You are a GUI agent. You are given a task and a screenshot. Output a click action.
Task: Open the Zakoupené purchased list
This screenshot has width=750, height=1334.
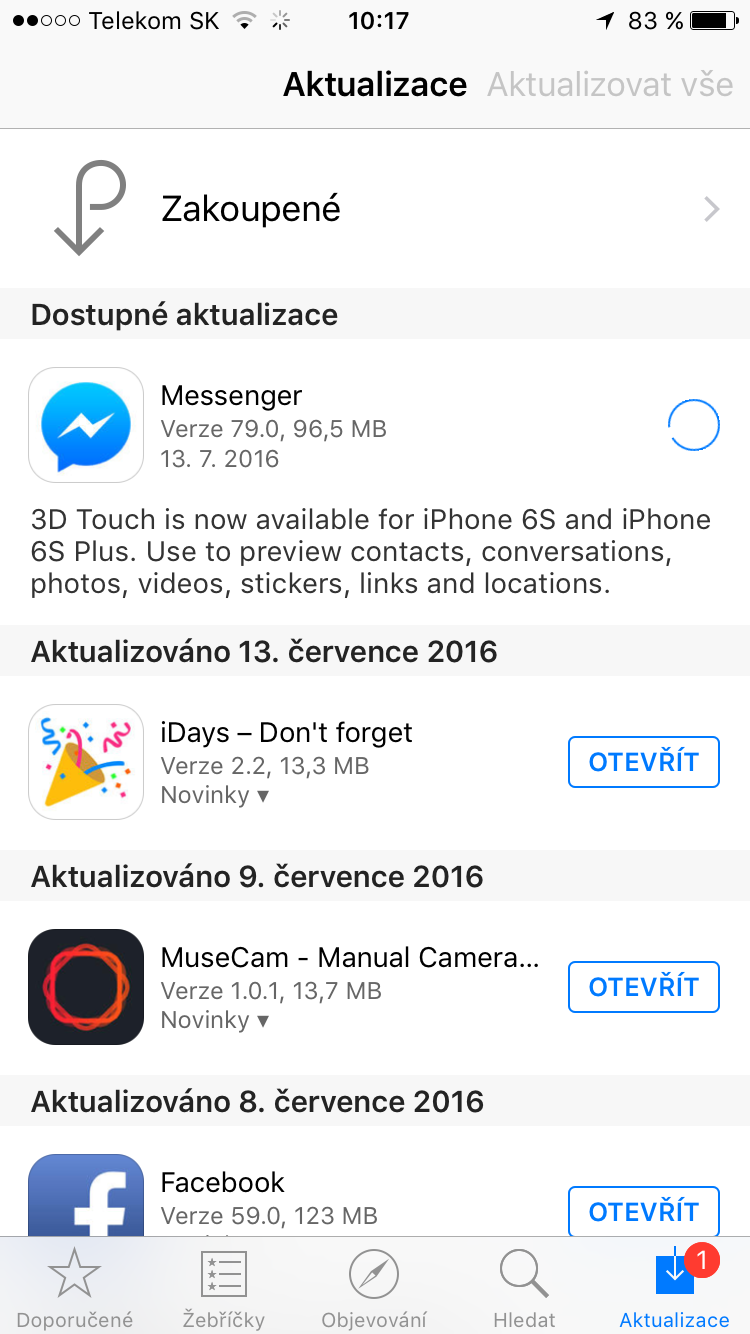375,209
